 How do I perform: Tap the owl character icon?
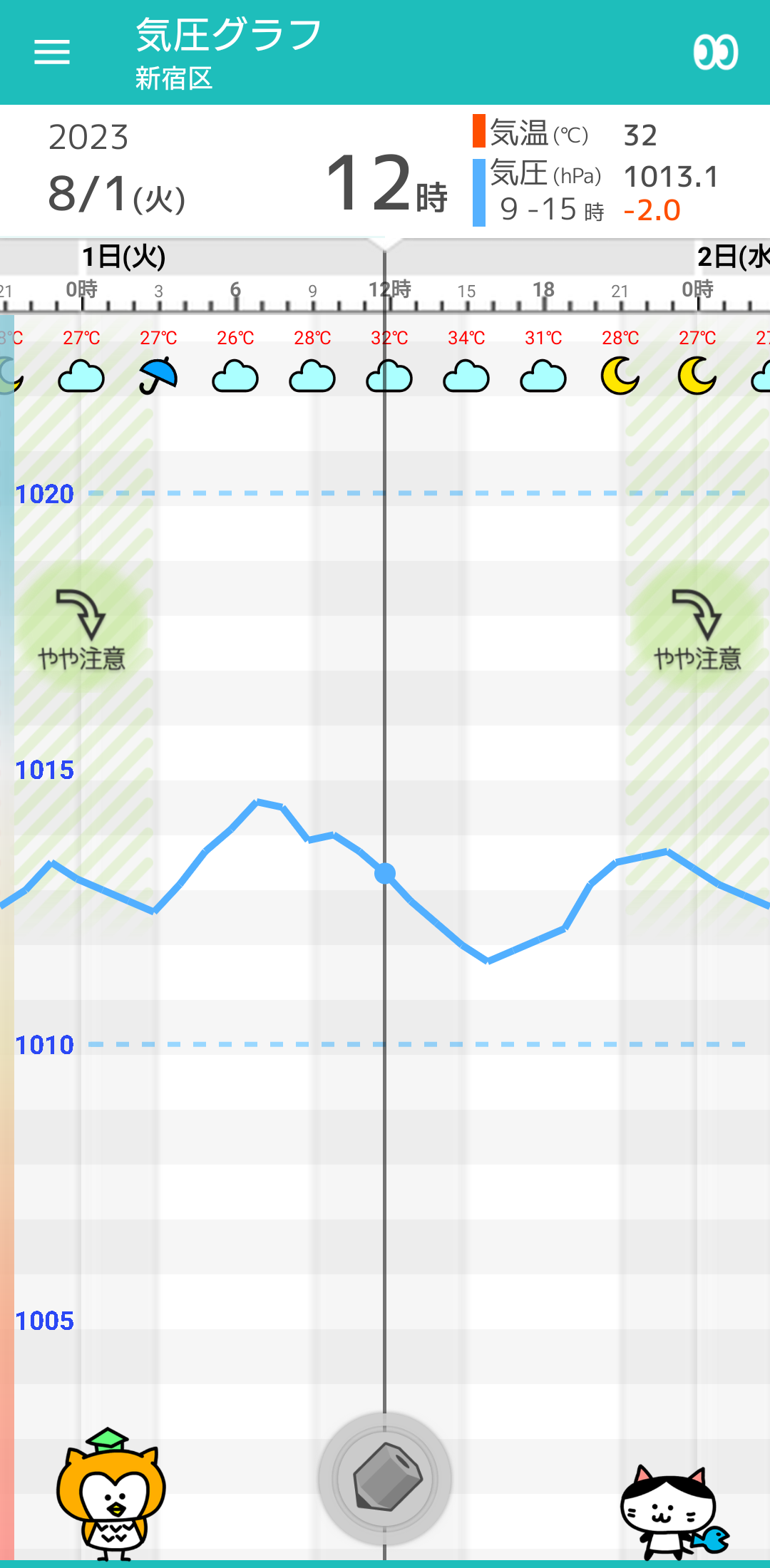pyautogui.click(x=111, y=1495)
